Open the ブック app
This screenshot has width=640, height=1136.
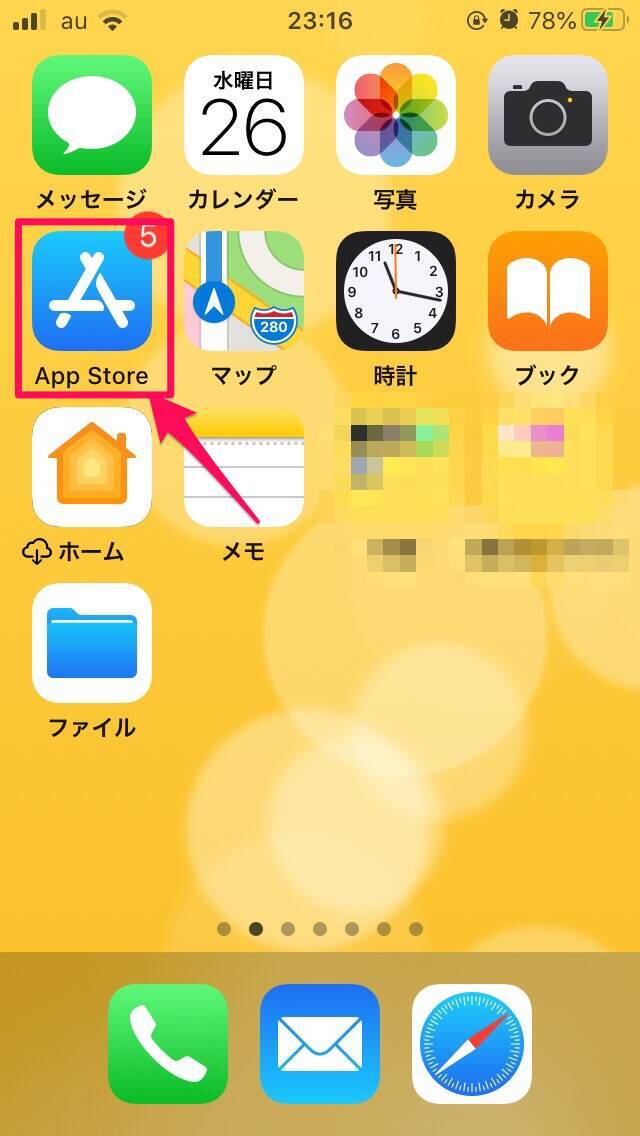548,291
